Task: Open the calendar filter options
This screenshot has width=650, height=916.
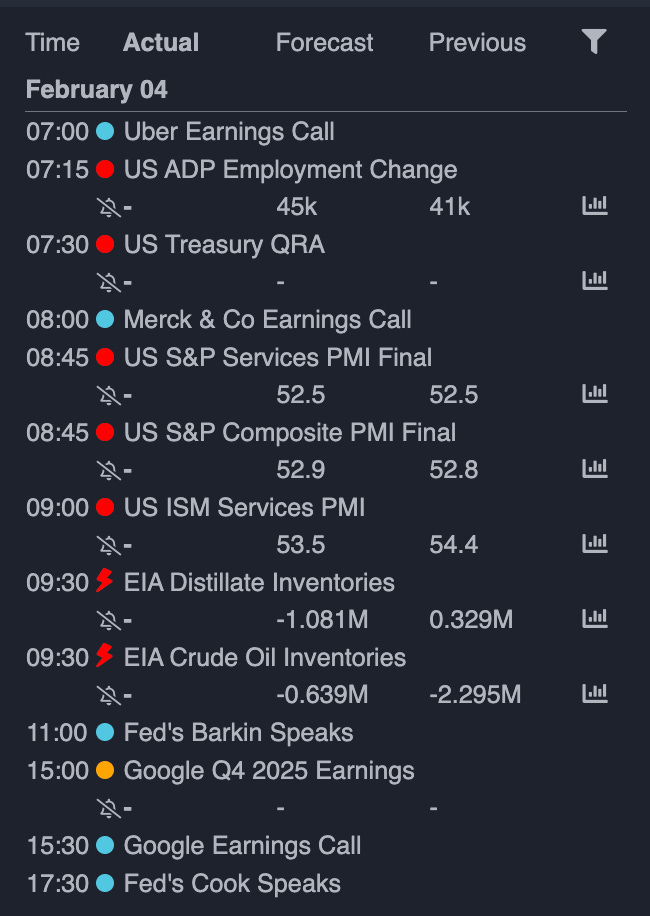Action: click(594, 42)
